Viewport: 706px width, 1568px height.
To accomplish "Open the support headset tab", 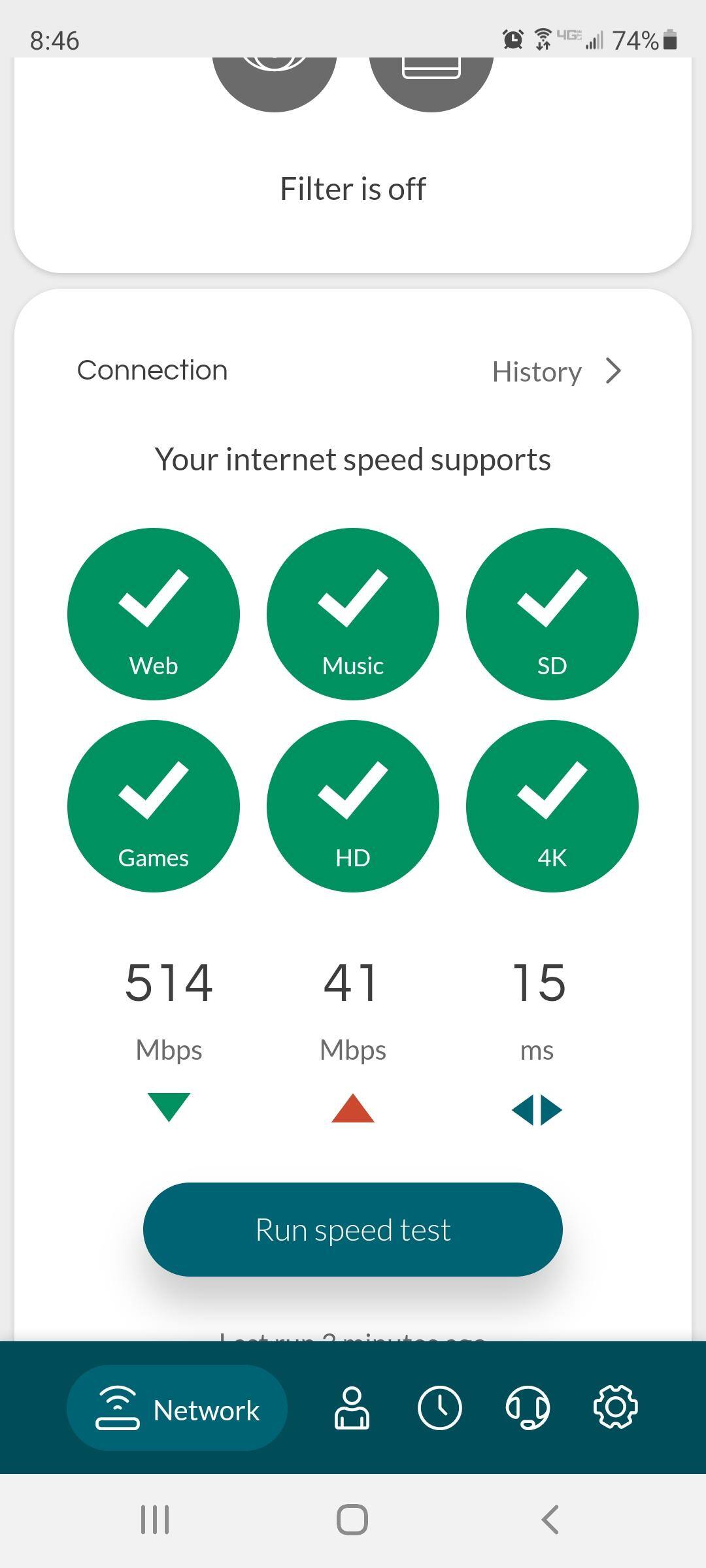I will (x=528, y=1408).
